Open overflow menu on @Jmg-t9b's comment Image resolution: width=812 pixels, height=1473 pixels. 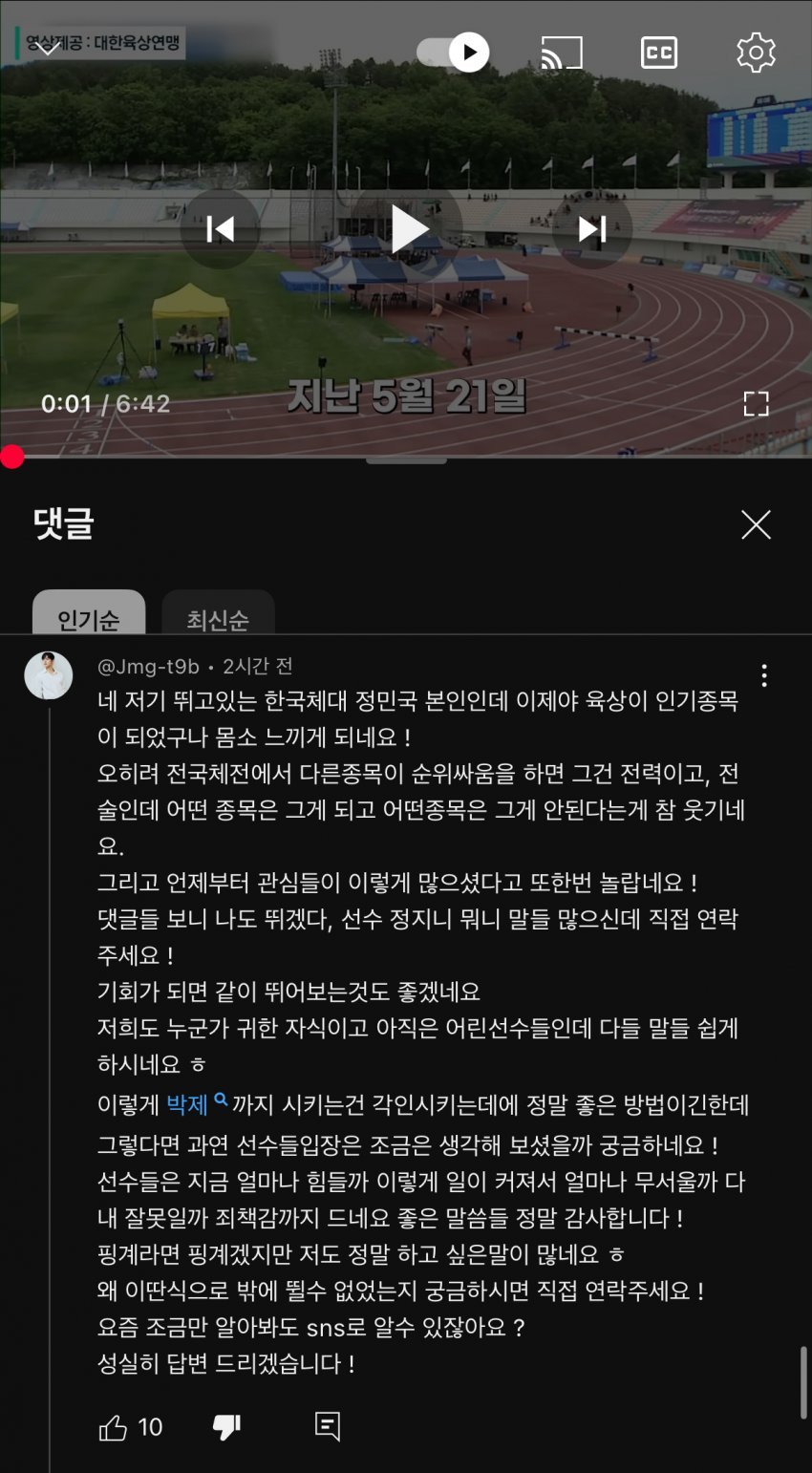pos(764,675)
